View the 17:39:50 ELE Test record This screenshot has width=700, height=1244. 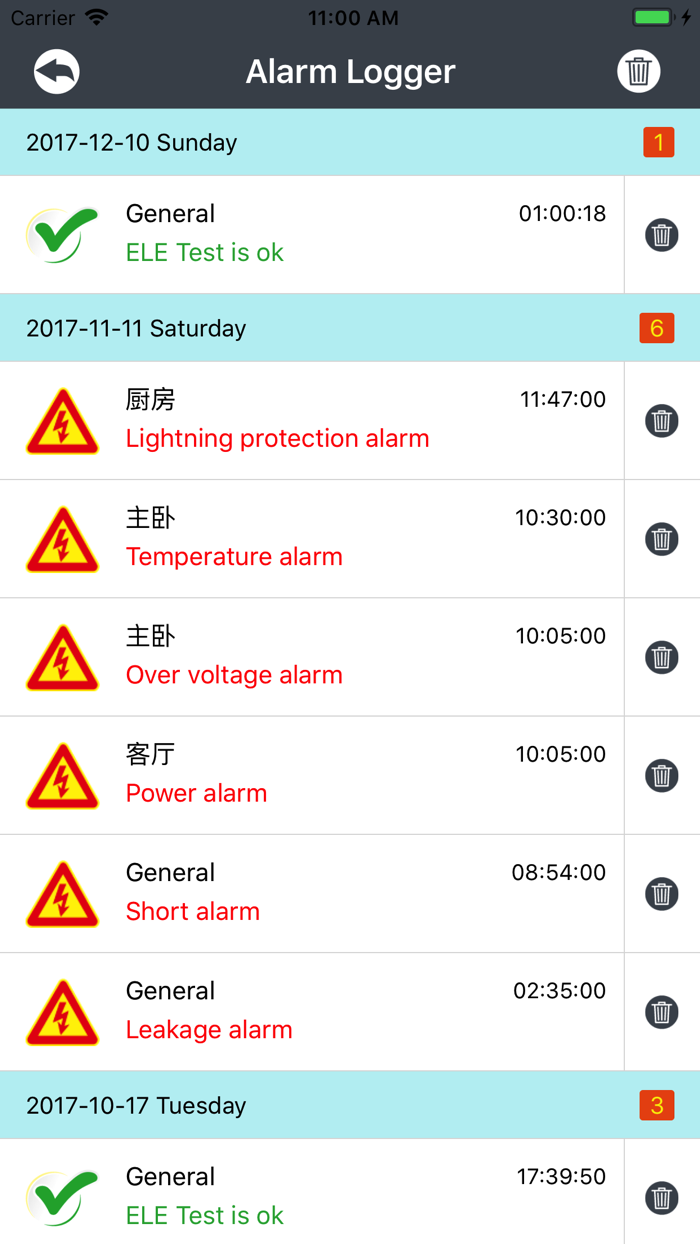(x=310, y=1197)
